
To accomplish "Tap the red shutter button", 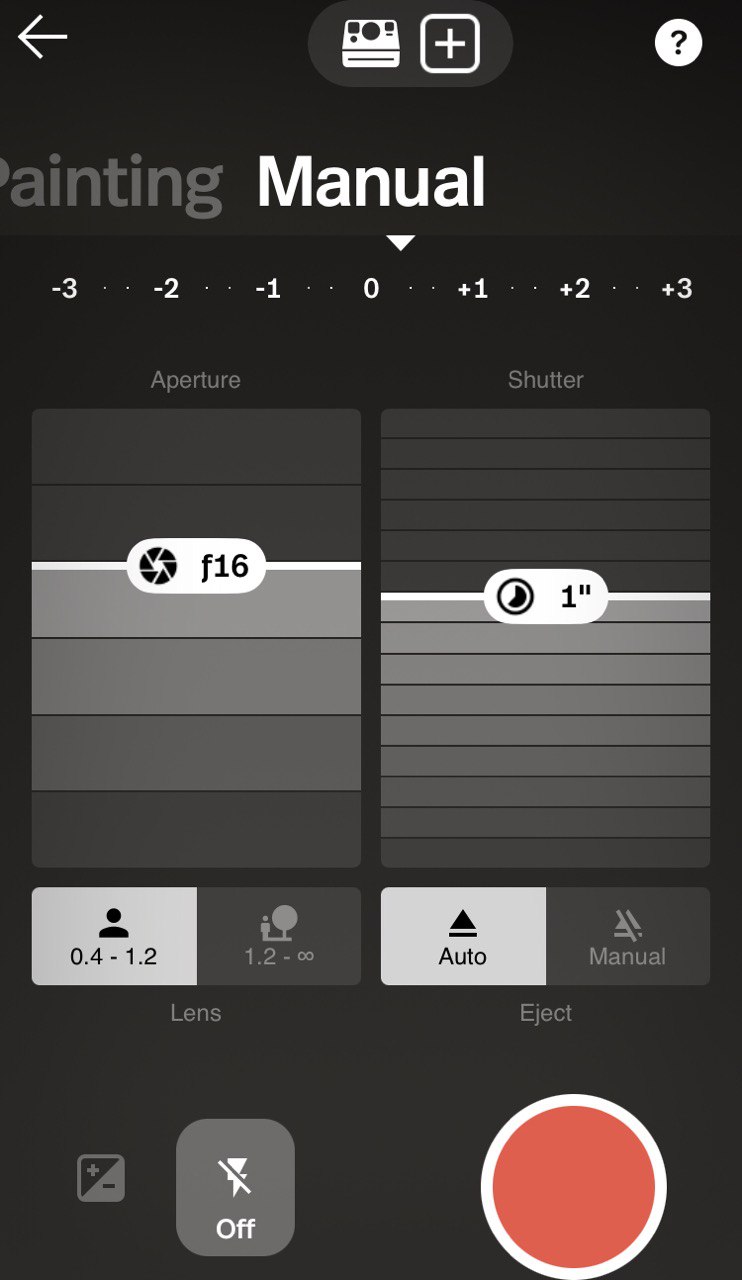I will click(573, 1186).
